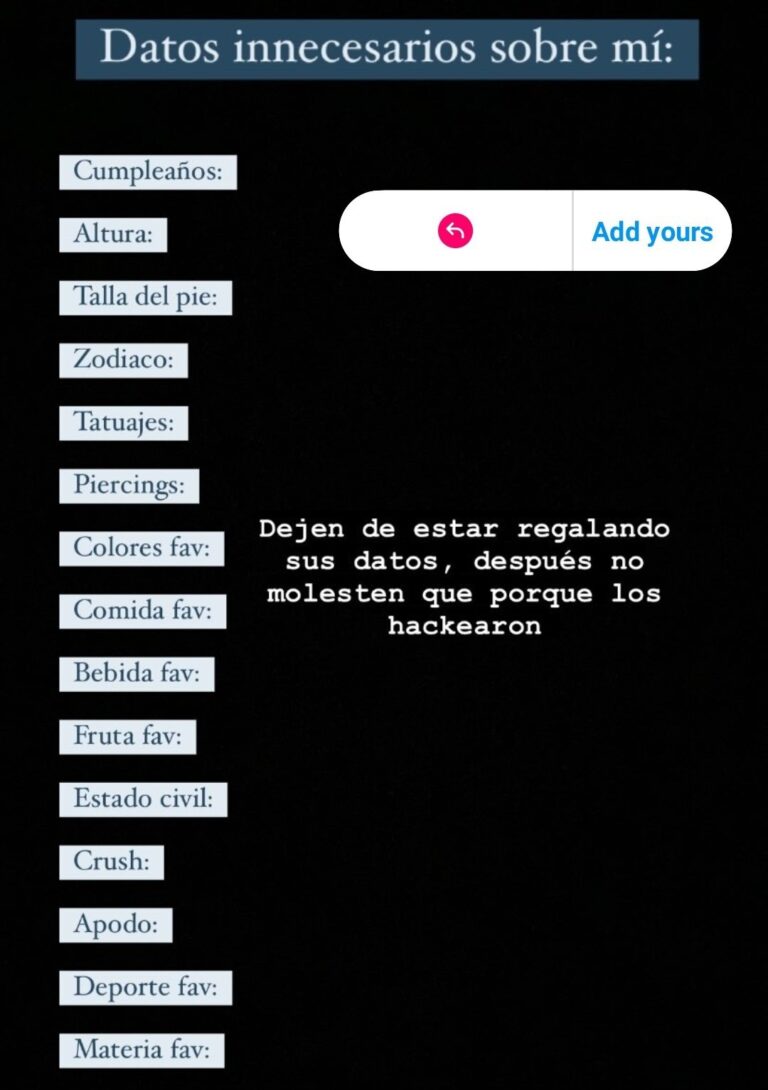Click the Crush label
The height and width of the screenshot is (1090, 768).
[110, 862]
